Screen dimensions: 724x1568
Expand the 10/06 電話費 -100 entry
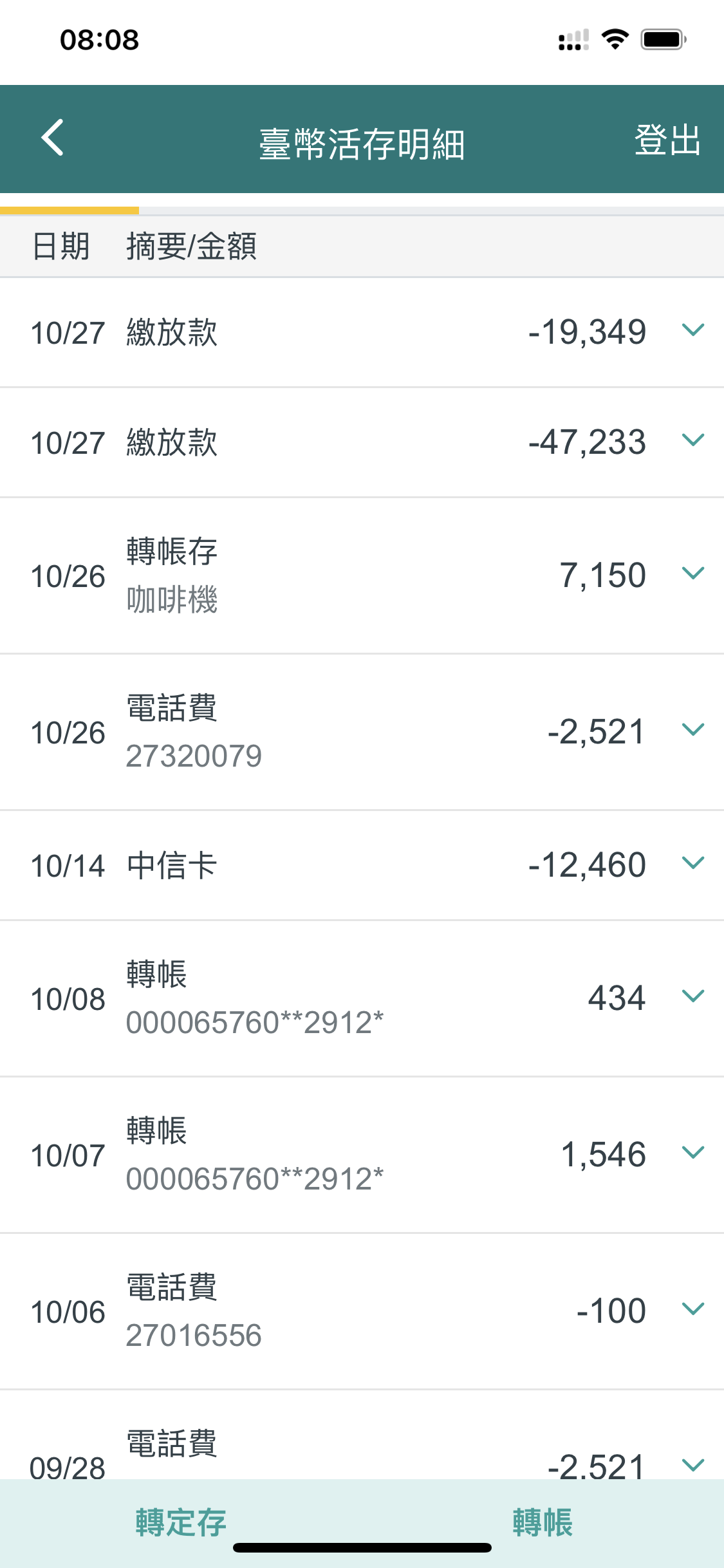tap(692, 1310)
